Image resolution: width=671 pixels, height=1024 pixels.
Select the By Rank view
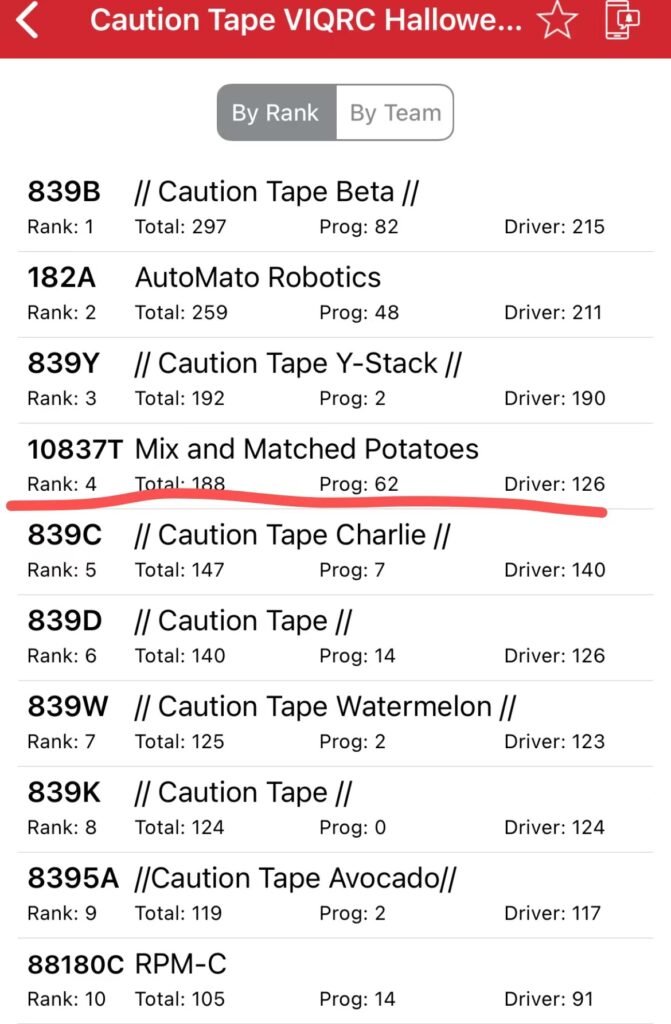click(x=276, y=113)
